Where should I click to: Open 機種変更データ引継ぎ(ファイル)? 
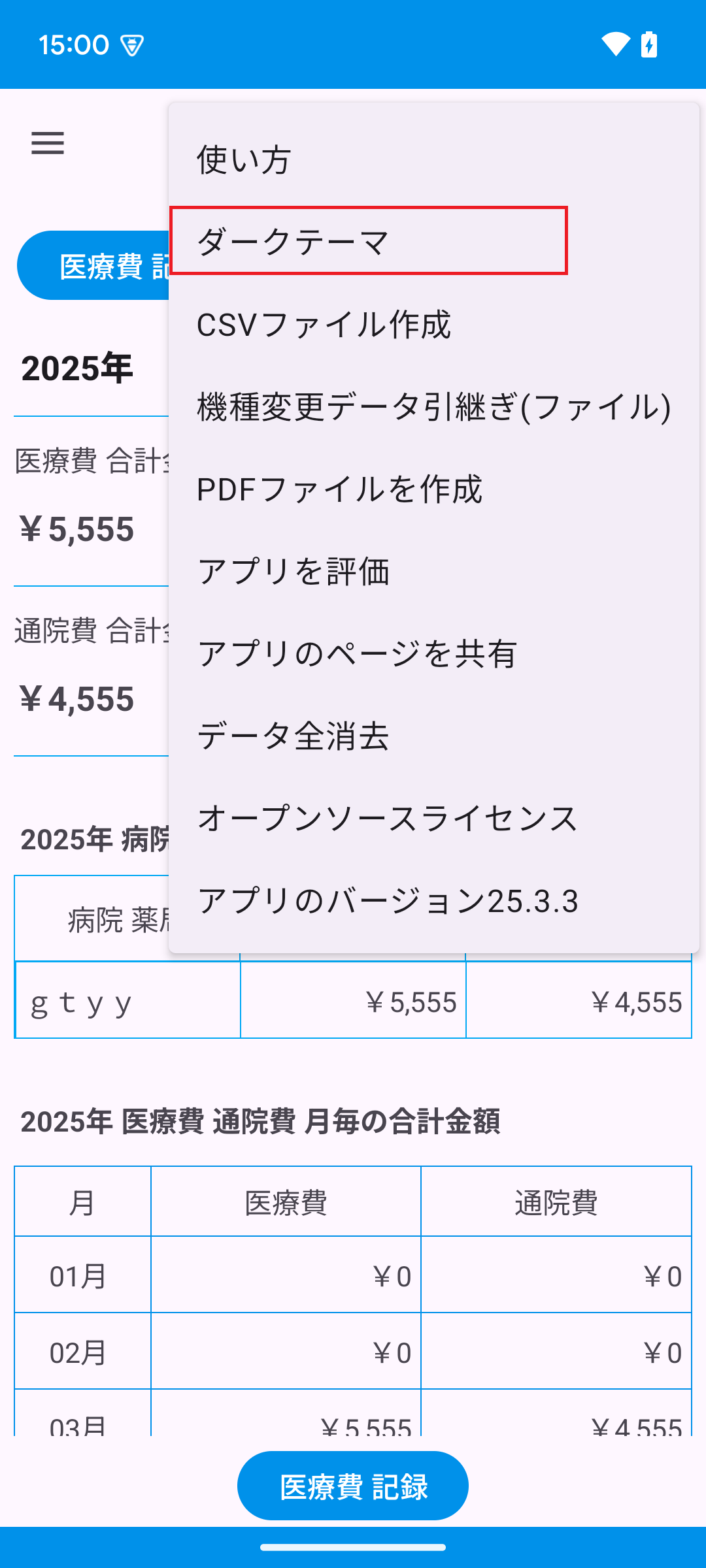(434, 407)
